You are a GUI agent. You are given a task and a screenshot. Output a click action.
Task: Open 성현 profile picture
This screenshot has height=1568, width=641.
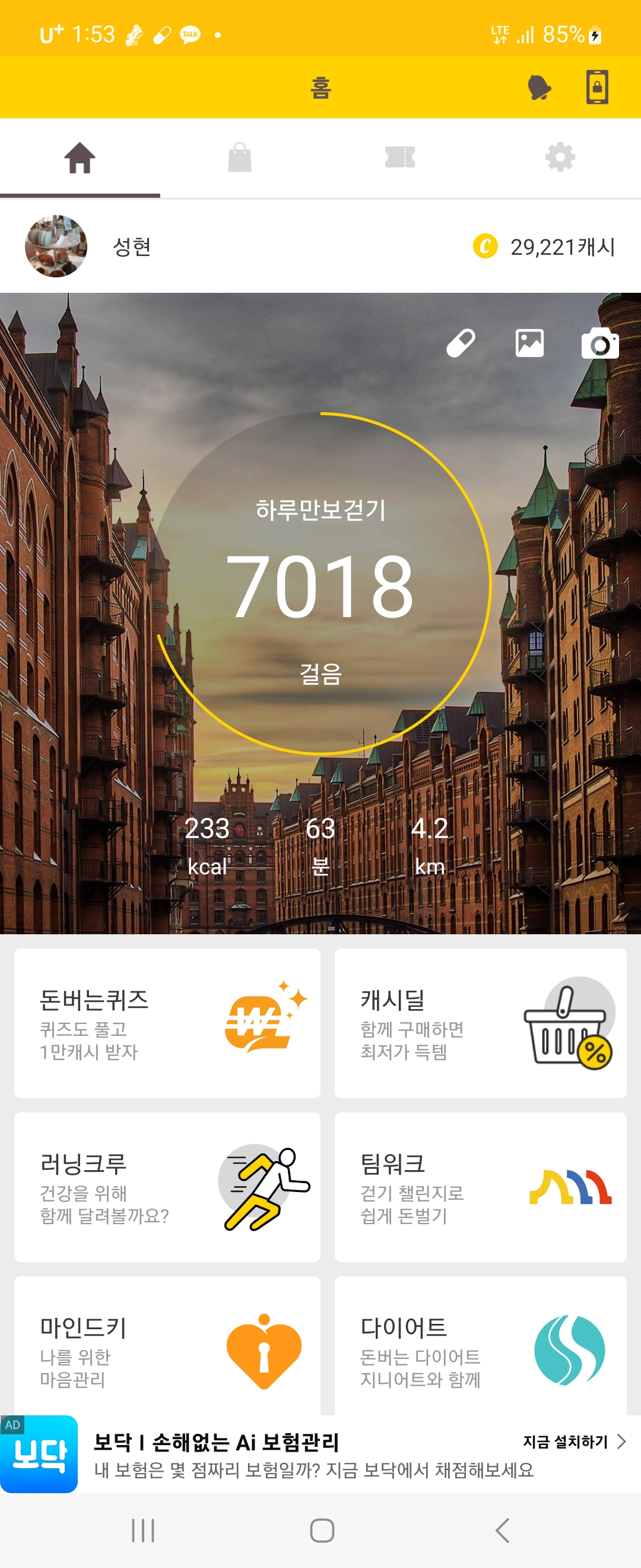point(56,246)
